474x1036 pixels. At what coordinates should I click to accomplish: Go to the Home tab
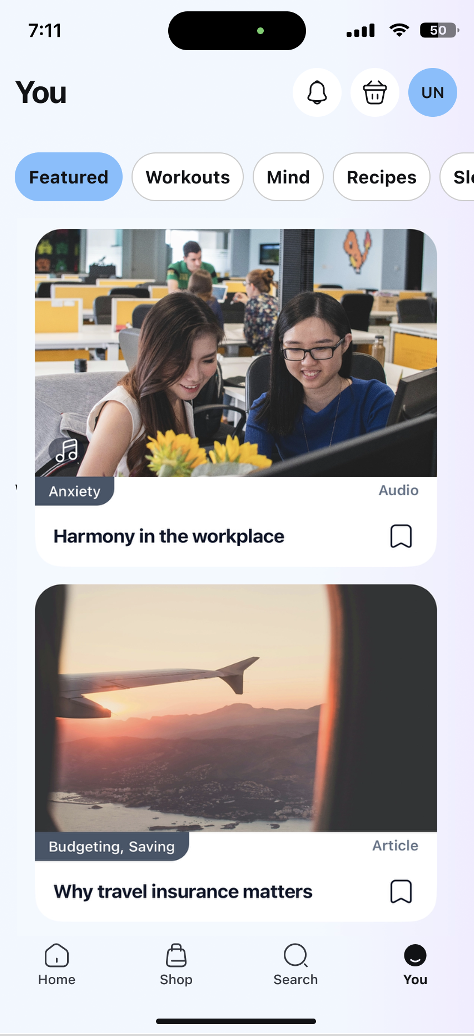coord(57,965)
